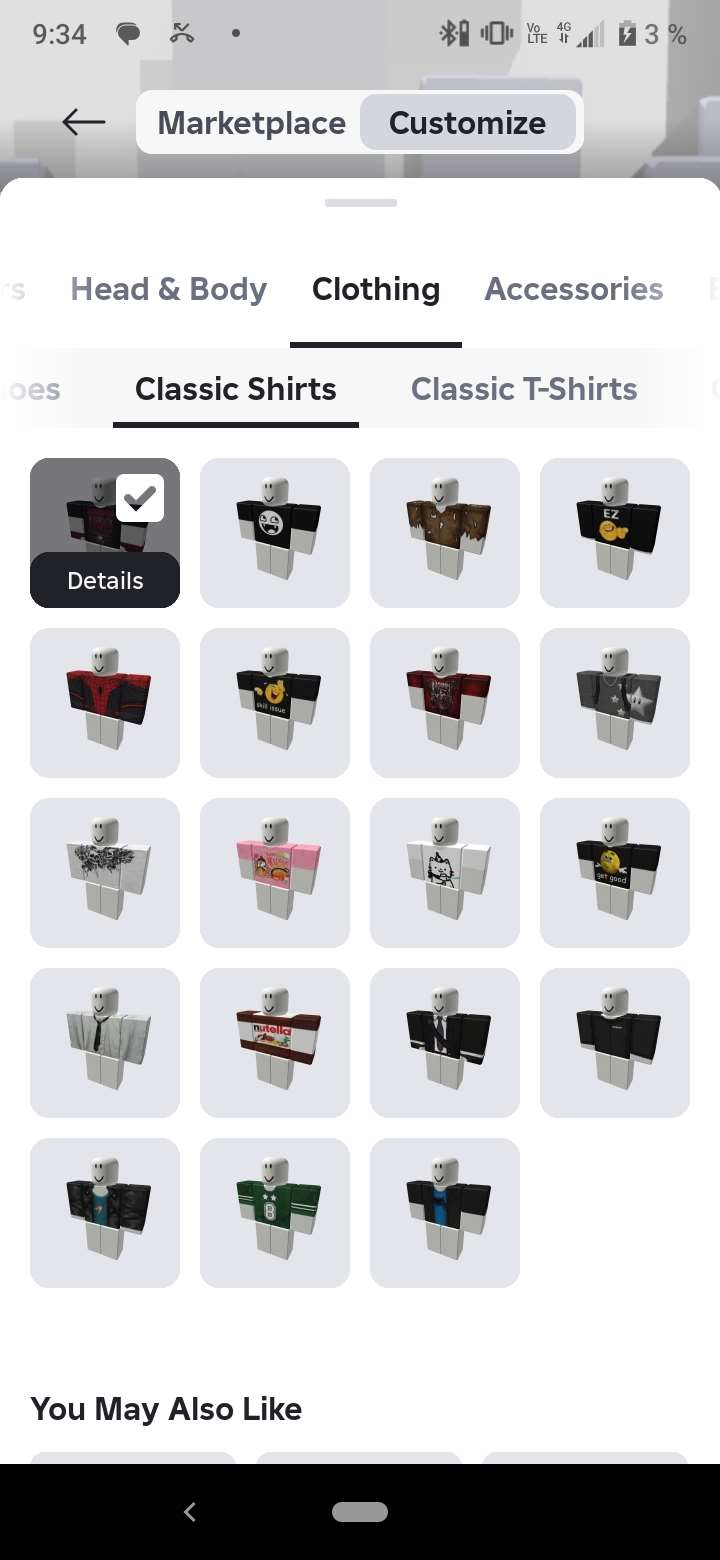Open the Head & Body section
This screenshot has height=1560, width=720.
click(168, 289)
